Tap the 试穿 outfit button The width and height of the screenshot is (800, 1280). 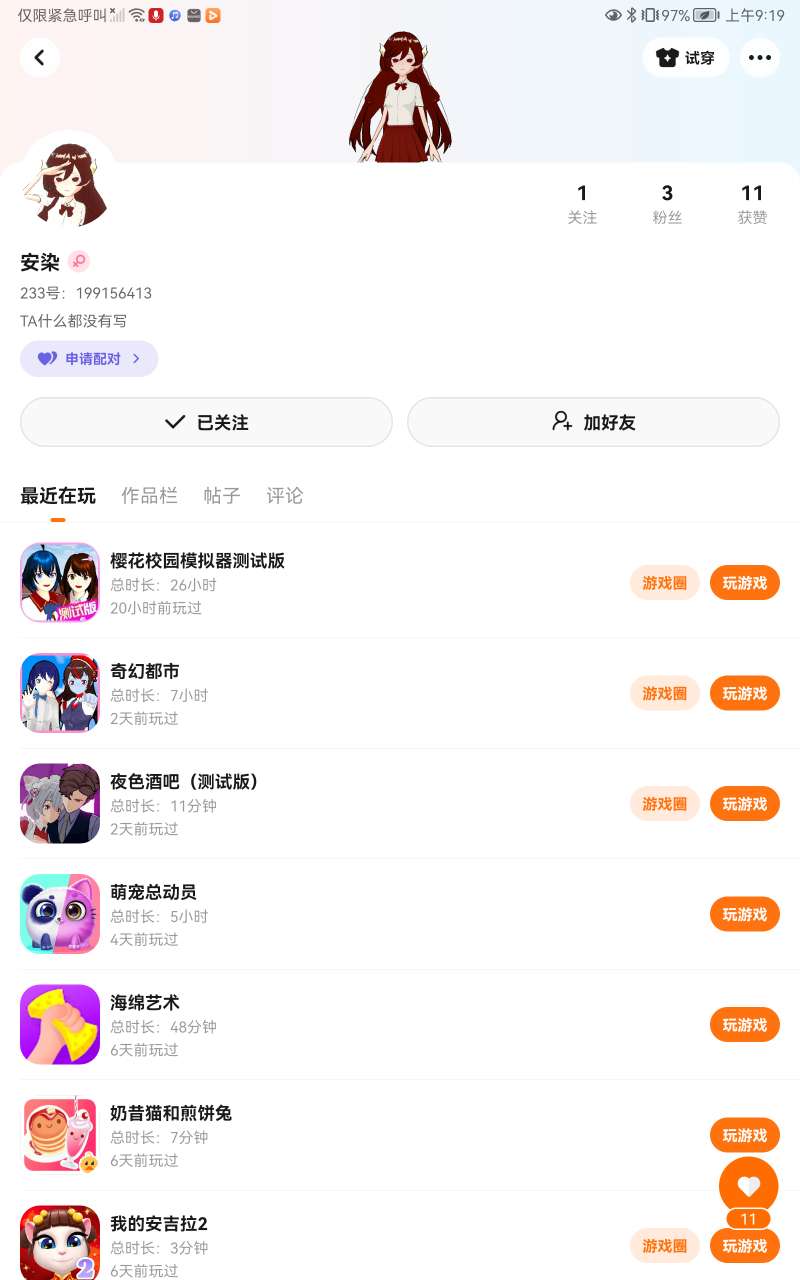pos(686,58)
